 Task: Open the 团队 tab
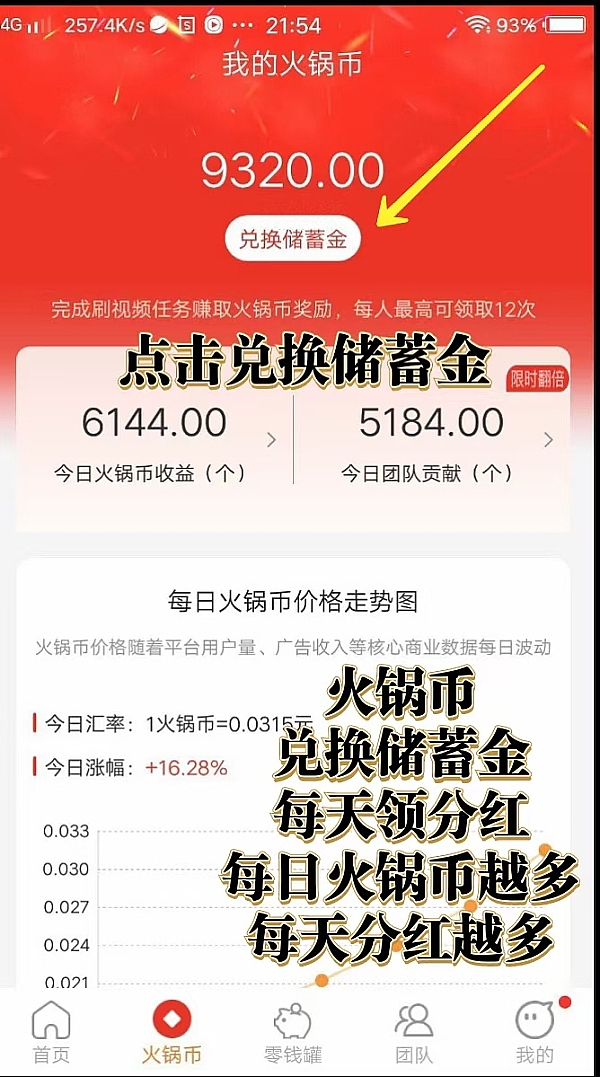[413, 1032]
